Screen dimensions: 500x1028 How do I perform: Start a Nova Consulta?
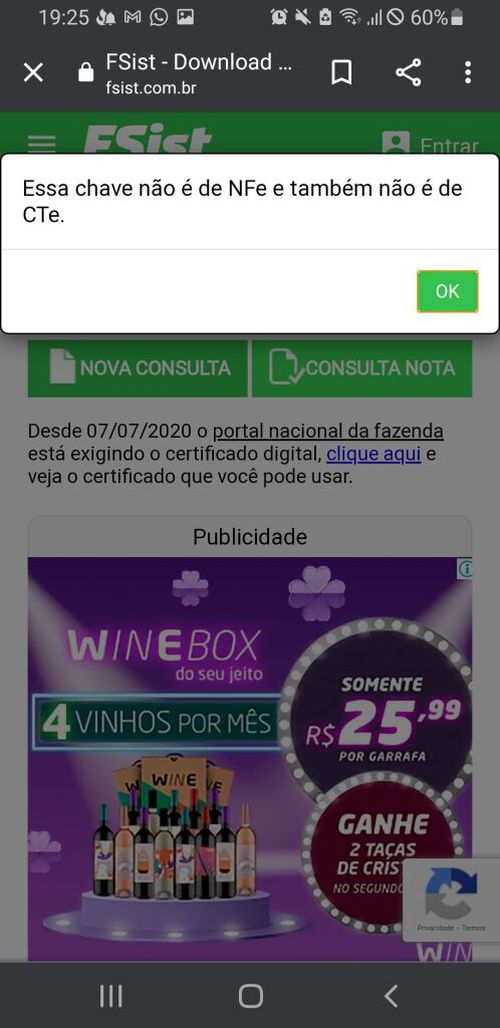pos(138,368)
